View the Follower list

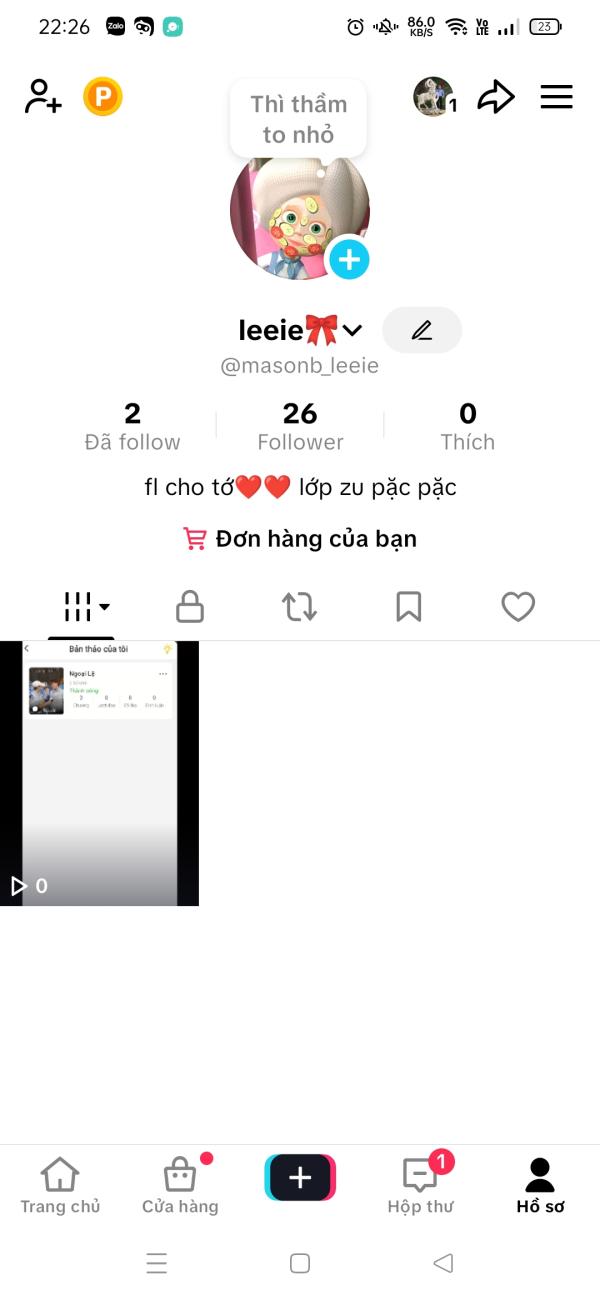click(x=300, y=426)
